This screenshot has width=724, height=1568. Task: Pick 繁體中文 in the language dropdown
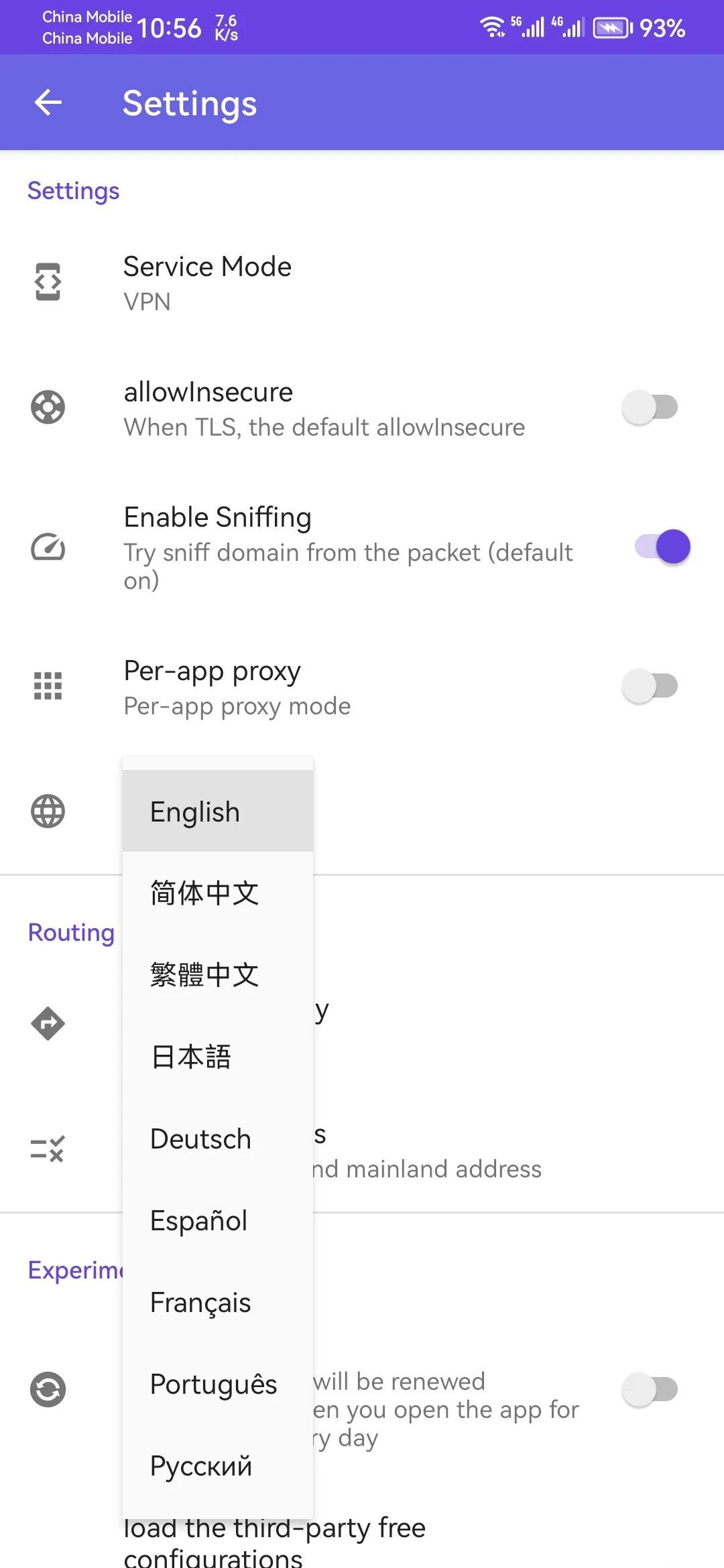217,975
